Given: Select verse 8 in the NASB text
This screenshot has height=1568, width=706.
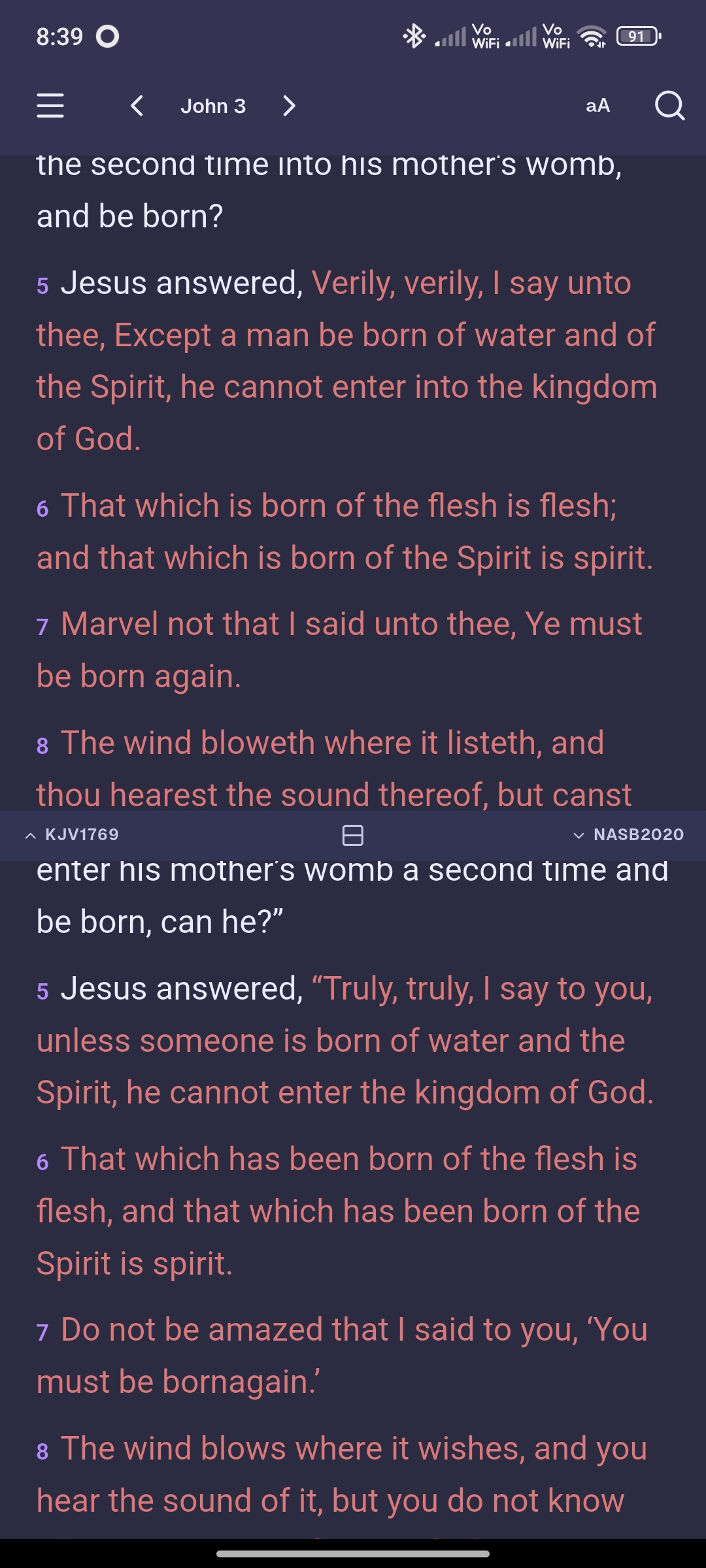Looking at the screenshot, I should click(x=43, y=1448).
